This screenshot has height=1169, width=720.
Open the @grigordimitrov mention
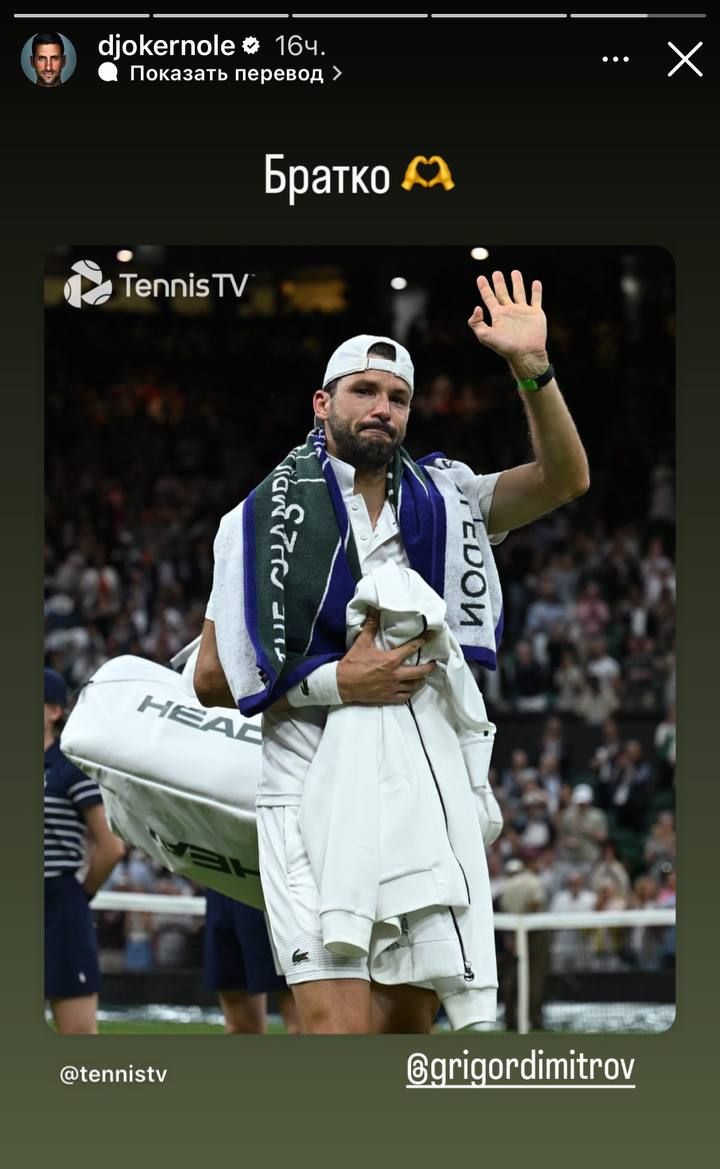(x=520, y=1069)
